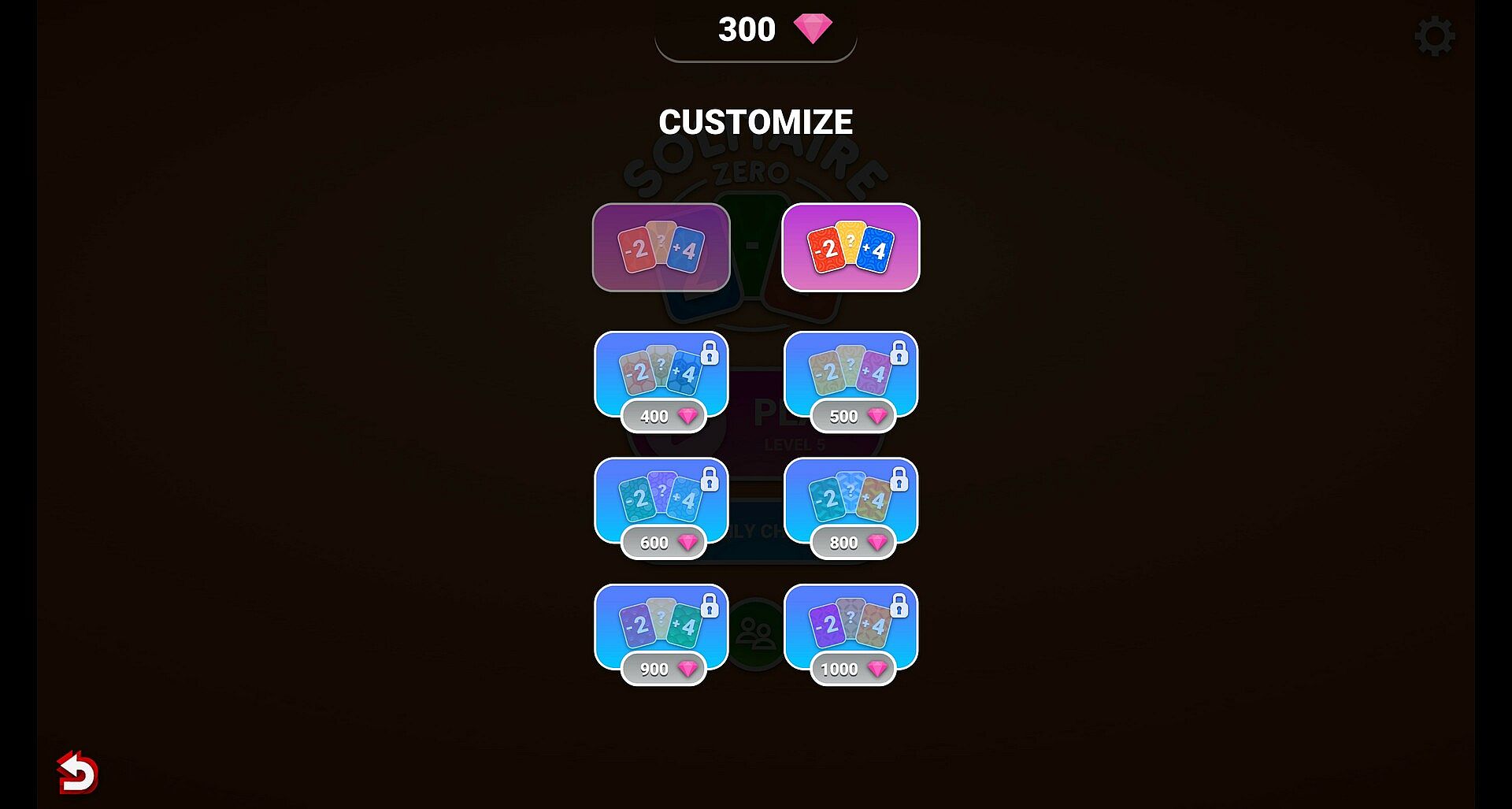
Task: Select the dimmed purple card theme
Action: pyautogui.click(x=661, y=247)
